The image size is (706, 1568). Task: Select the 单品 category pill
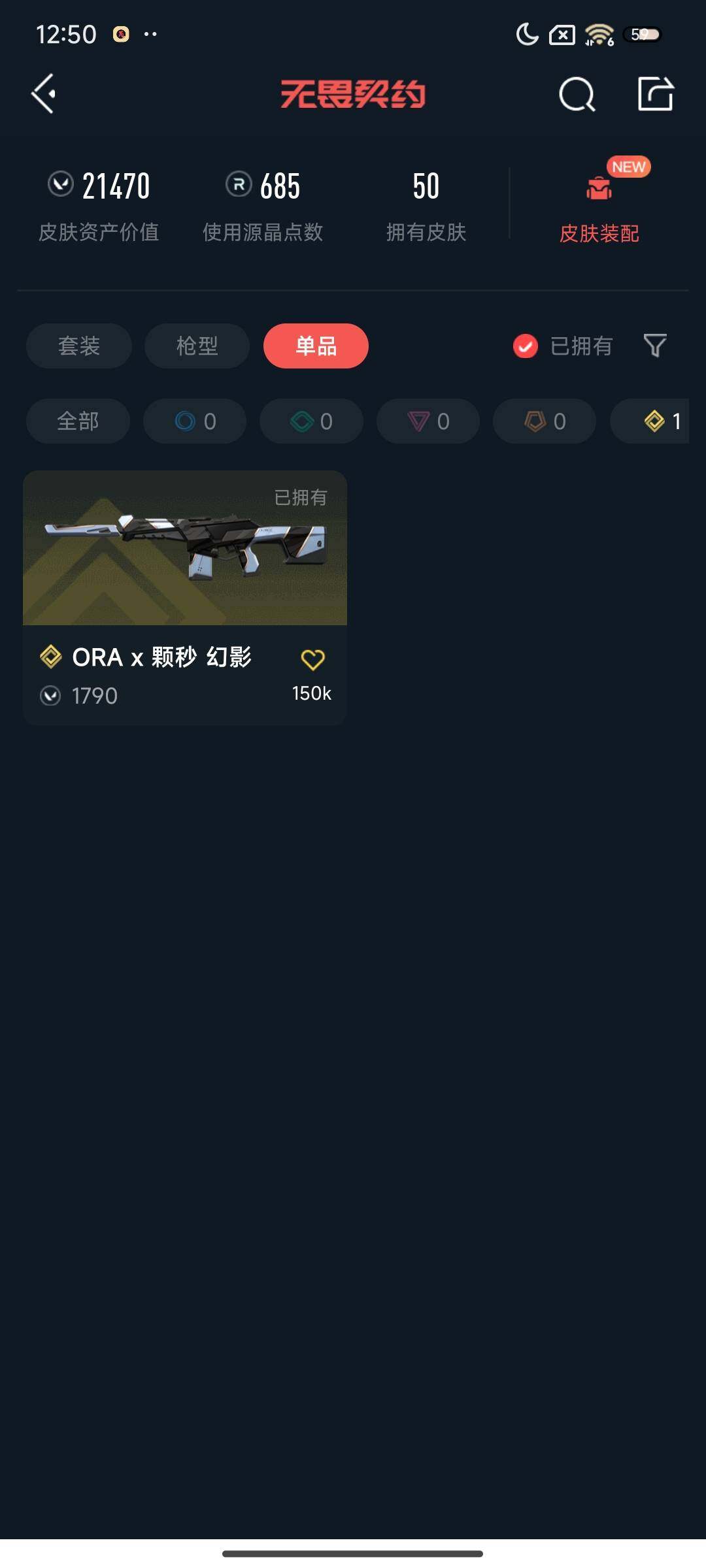pos(316,346)
